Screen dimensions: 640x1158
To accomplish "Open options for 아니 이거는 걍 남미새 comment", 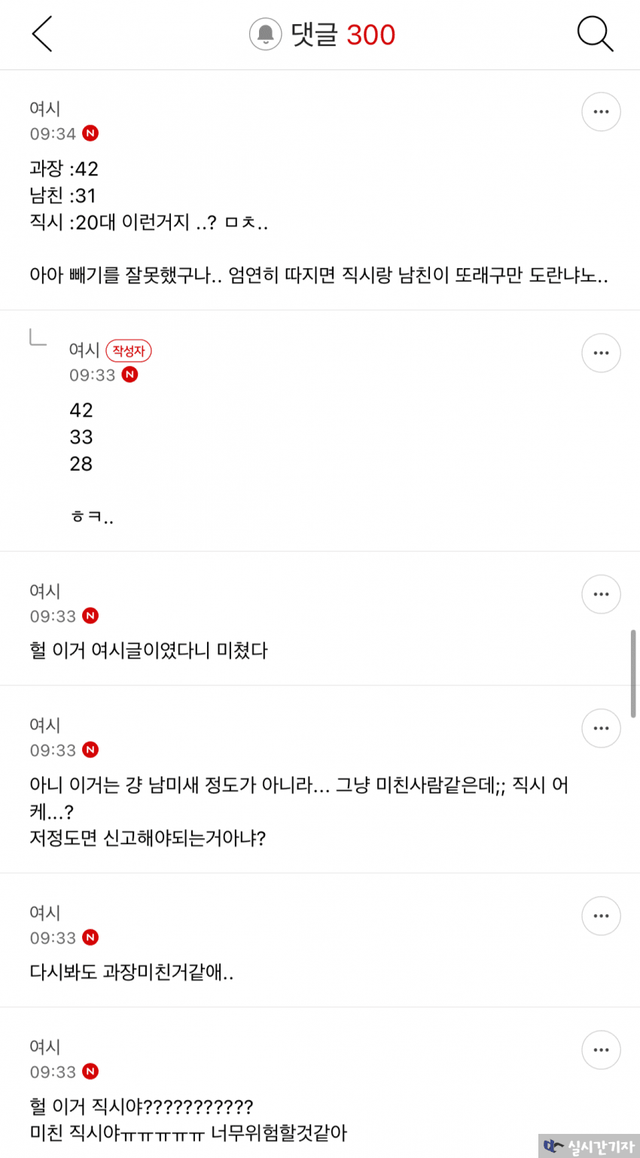I will click(x=601, y=728).
